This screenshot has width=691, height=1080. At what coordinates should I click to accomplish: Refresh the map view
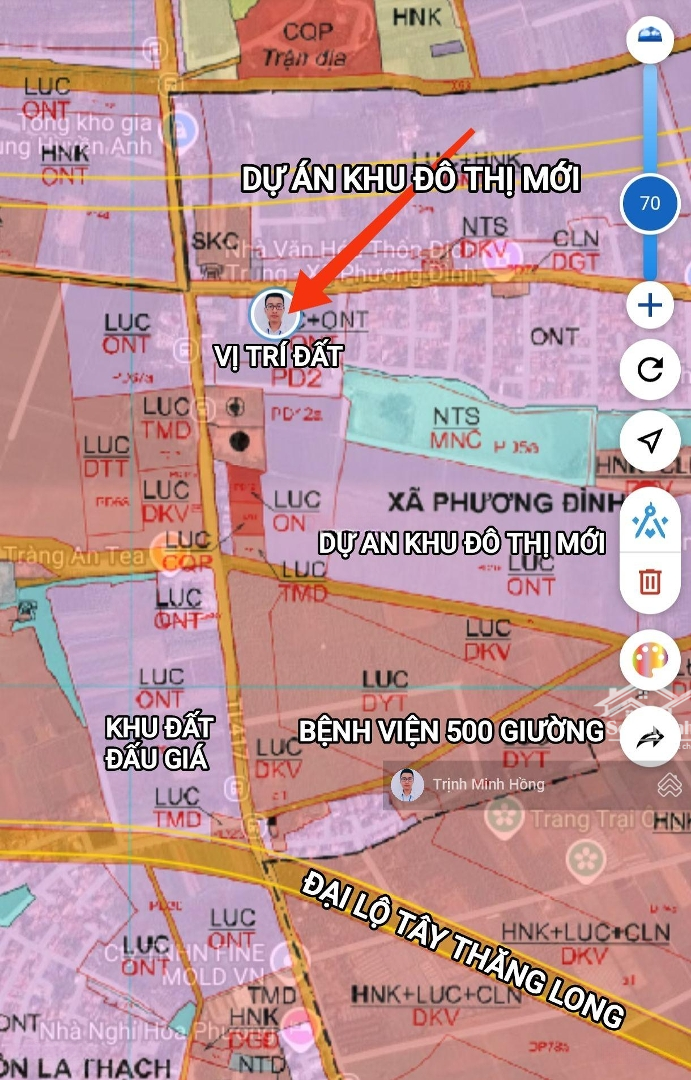650,370
